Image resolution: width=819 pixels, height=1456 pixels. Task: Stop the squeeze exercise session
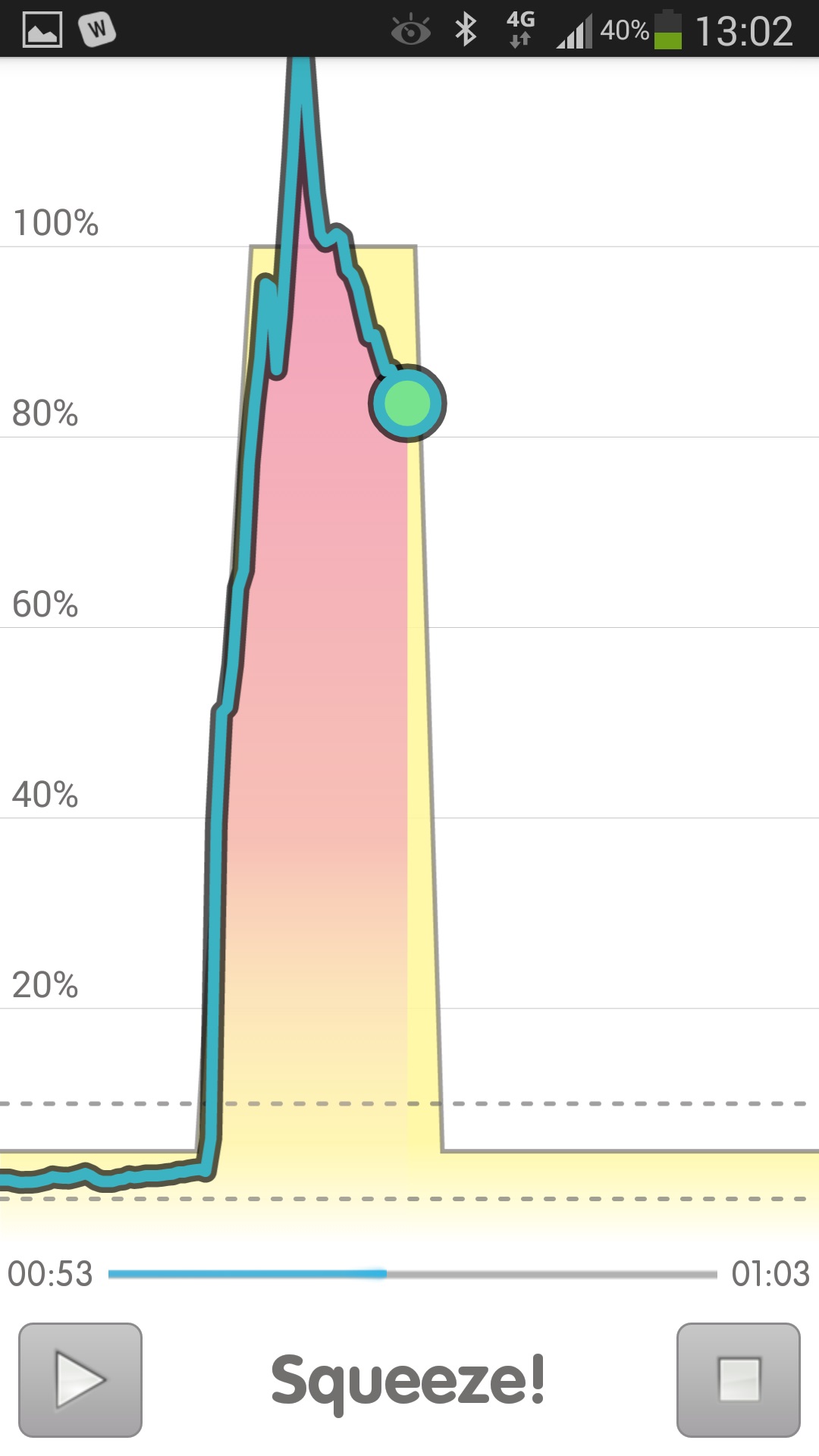click(x=738, y=1379)
